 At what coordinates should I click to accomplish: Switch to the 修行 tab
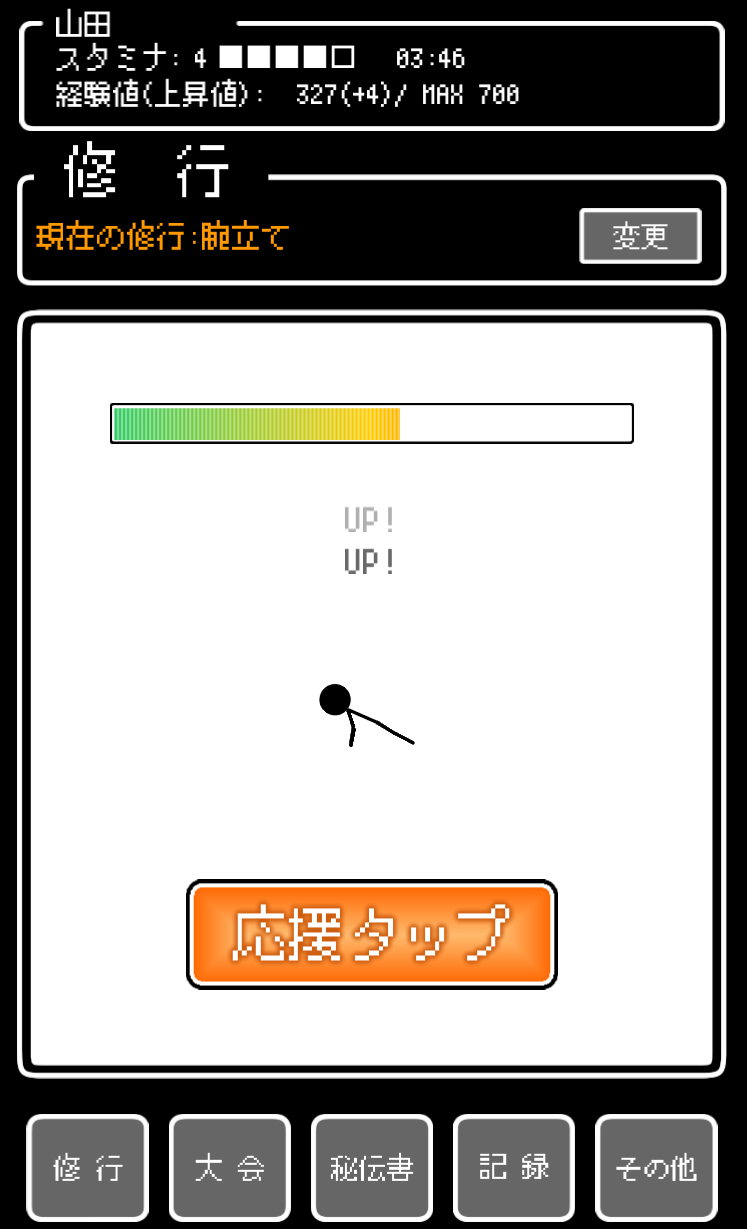(88, 1167)
